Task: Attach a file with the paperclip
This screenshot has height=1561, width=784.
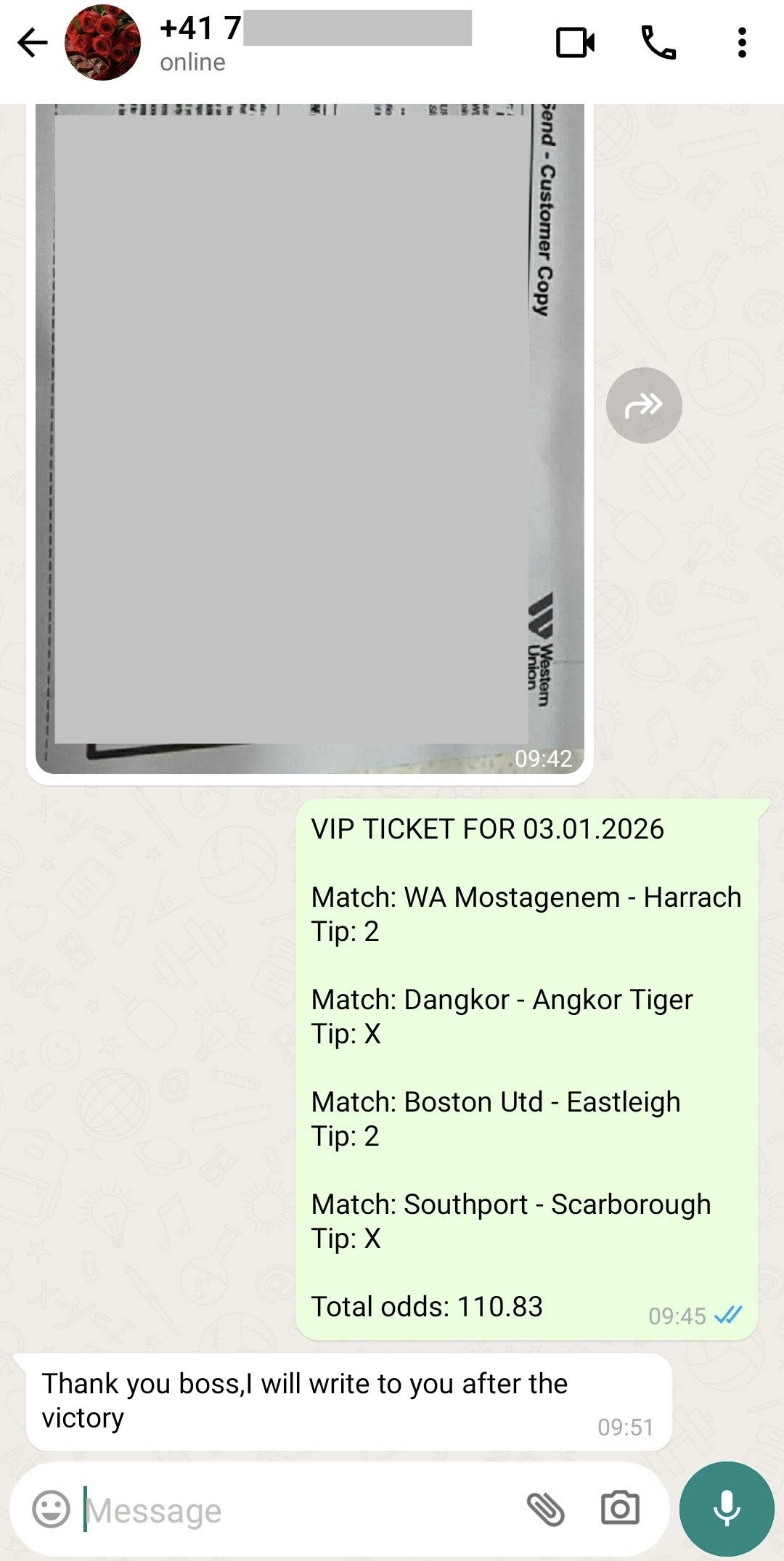Action: tap(545, 1509)
